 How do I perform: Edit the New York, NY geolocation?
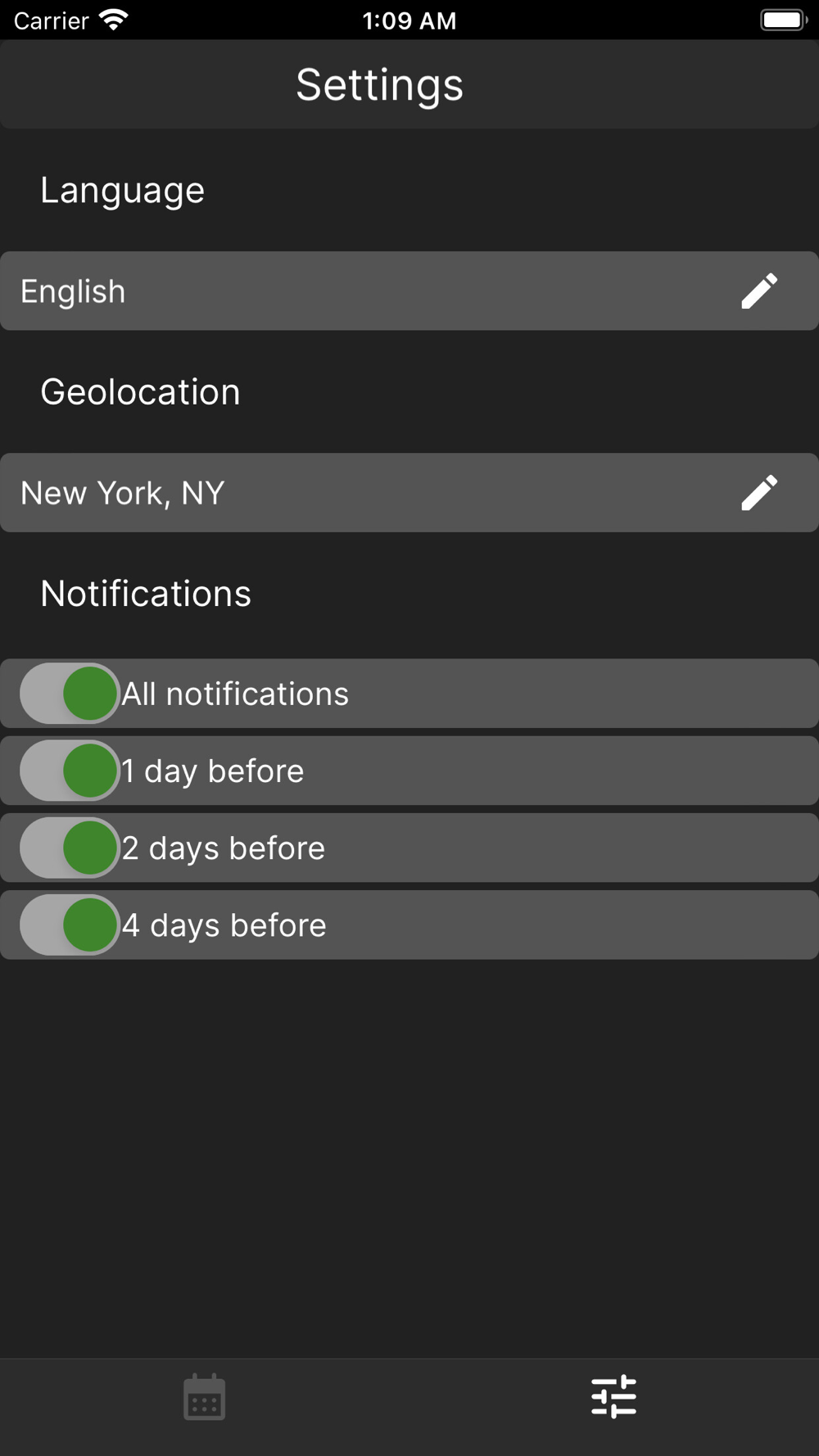tap(758, 493)
